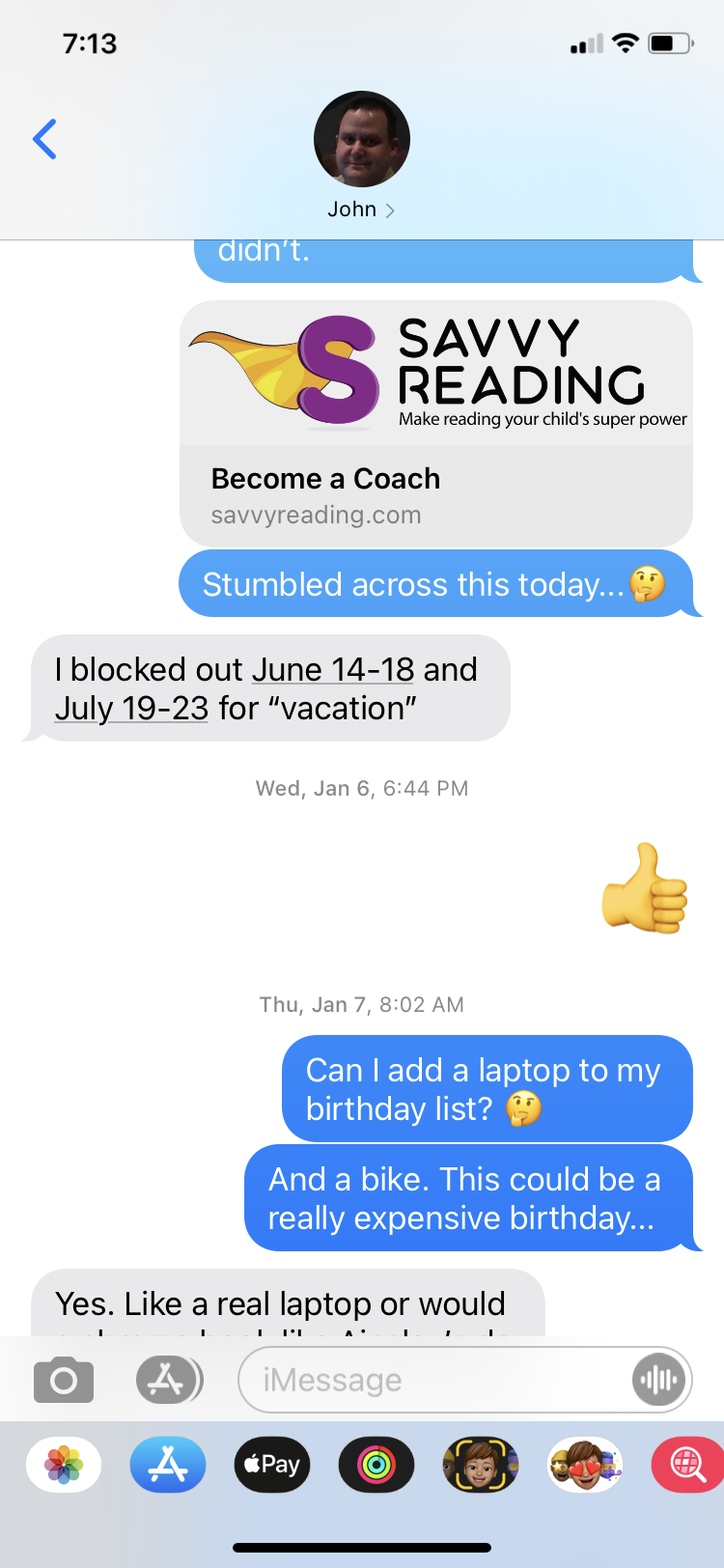
Task: Open the camera to send a photo
Action: [x=64, y=1380]
